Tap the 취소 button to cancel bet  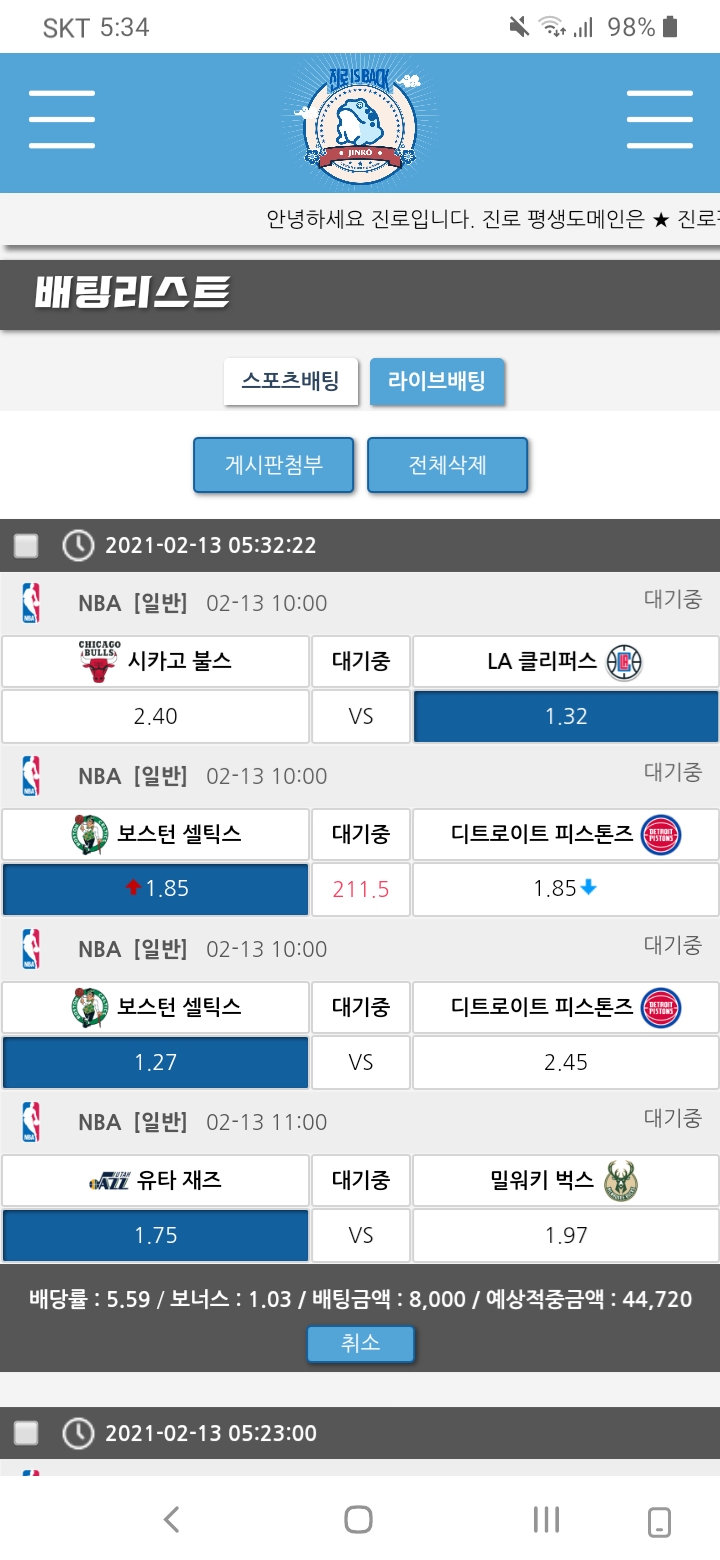360,1343
